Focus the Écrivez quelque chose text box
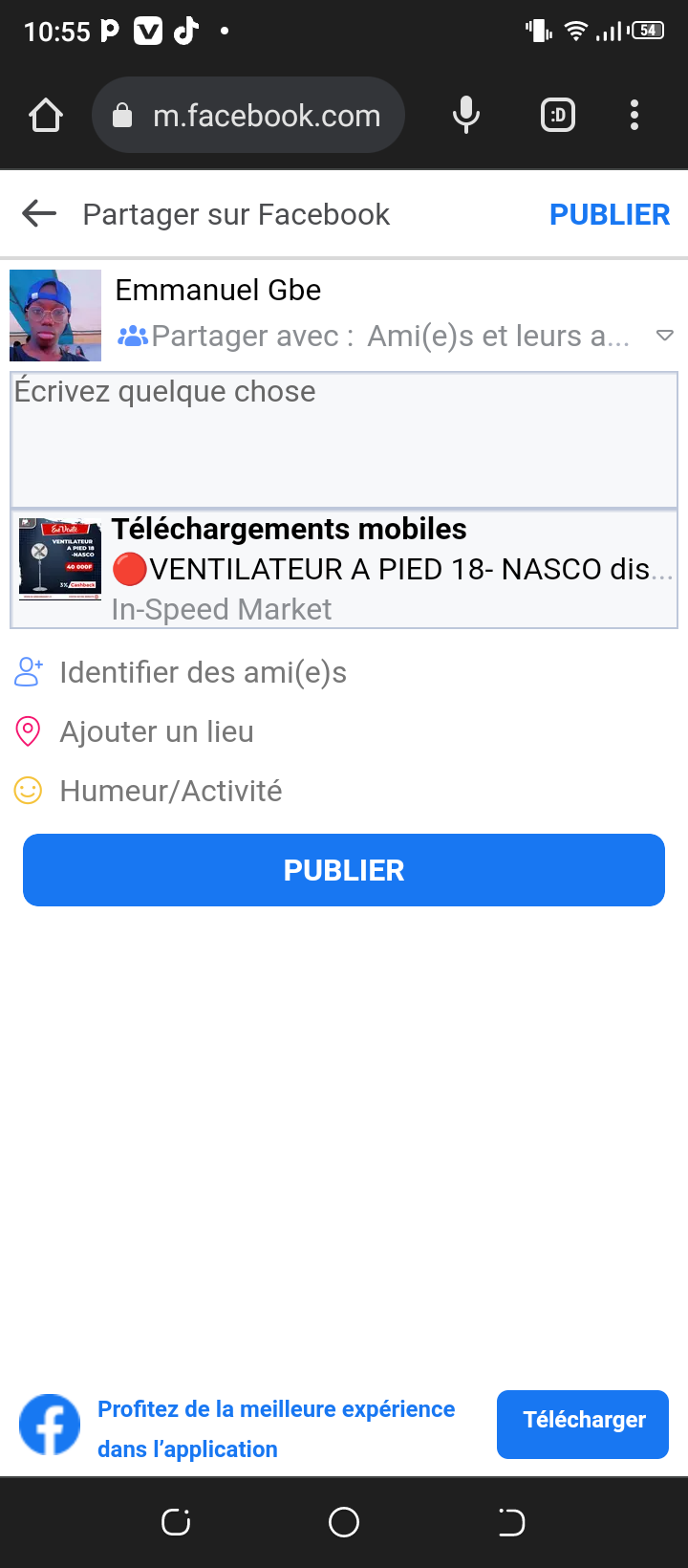Viewport: 688px width, 1568px height. click(344, 440)
